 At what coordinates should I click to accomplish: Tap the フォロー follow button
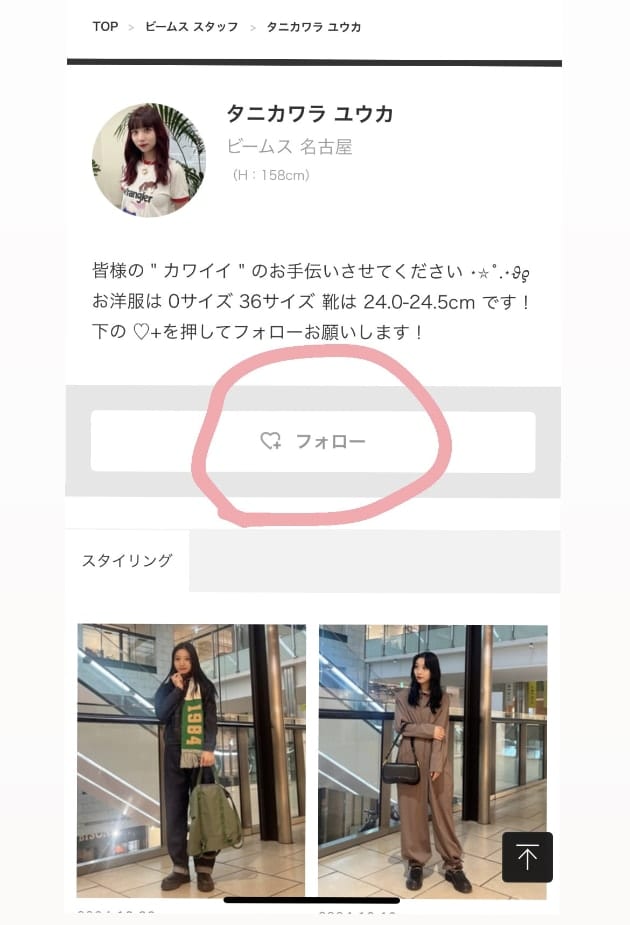pos(313,441)
